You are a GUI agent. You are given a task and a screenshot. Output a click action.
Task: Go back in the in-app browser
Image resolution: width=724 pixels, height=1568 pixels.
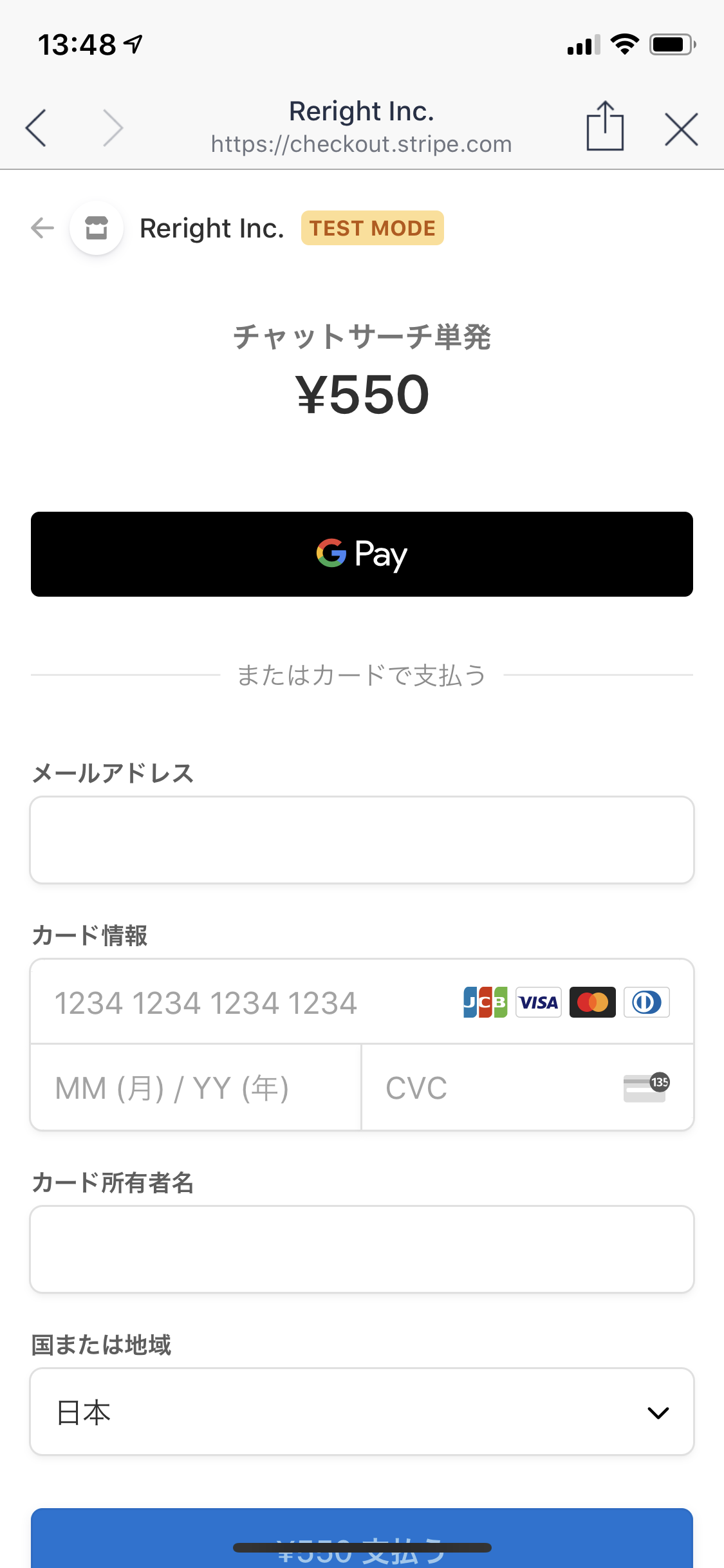coord(37,127)
